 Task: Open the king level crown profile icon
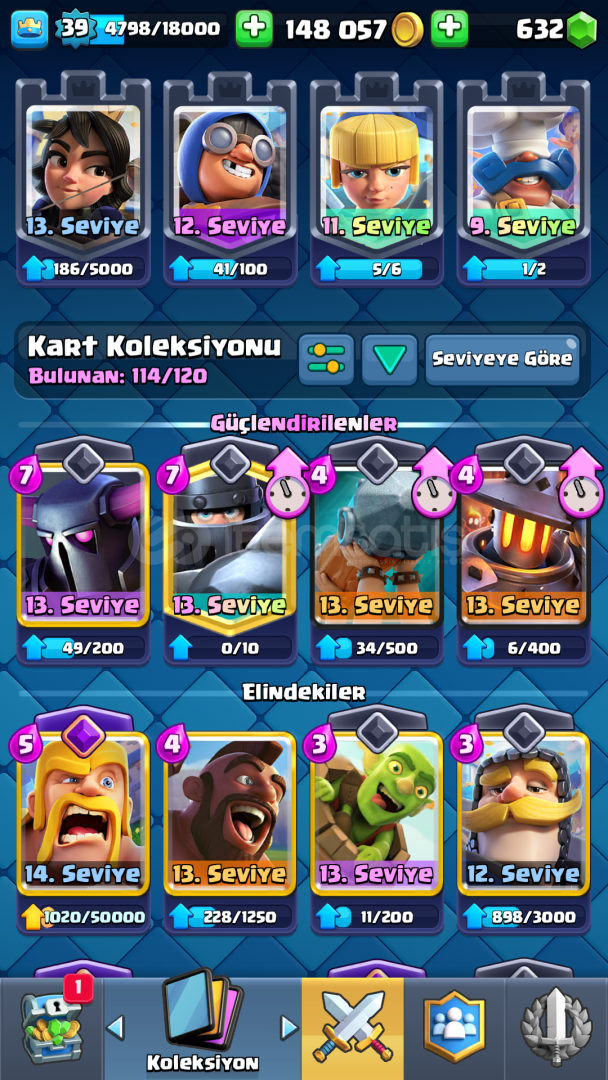point(29,29)
